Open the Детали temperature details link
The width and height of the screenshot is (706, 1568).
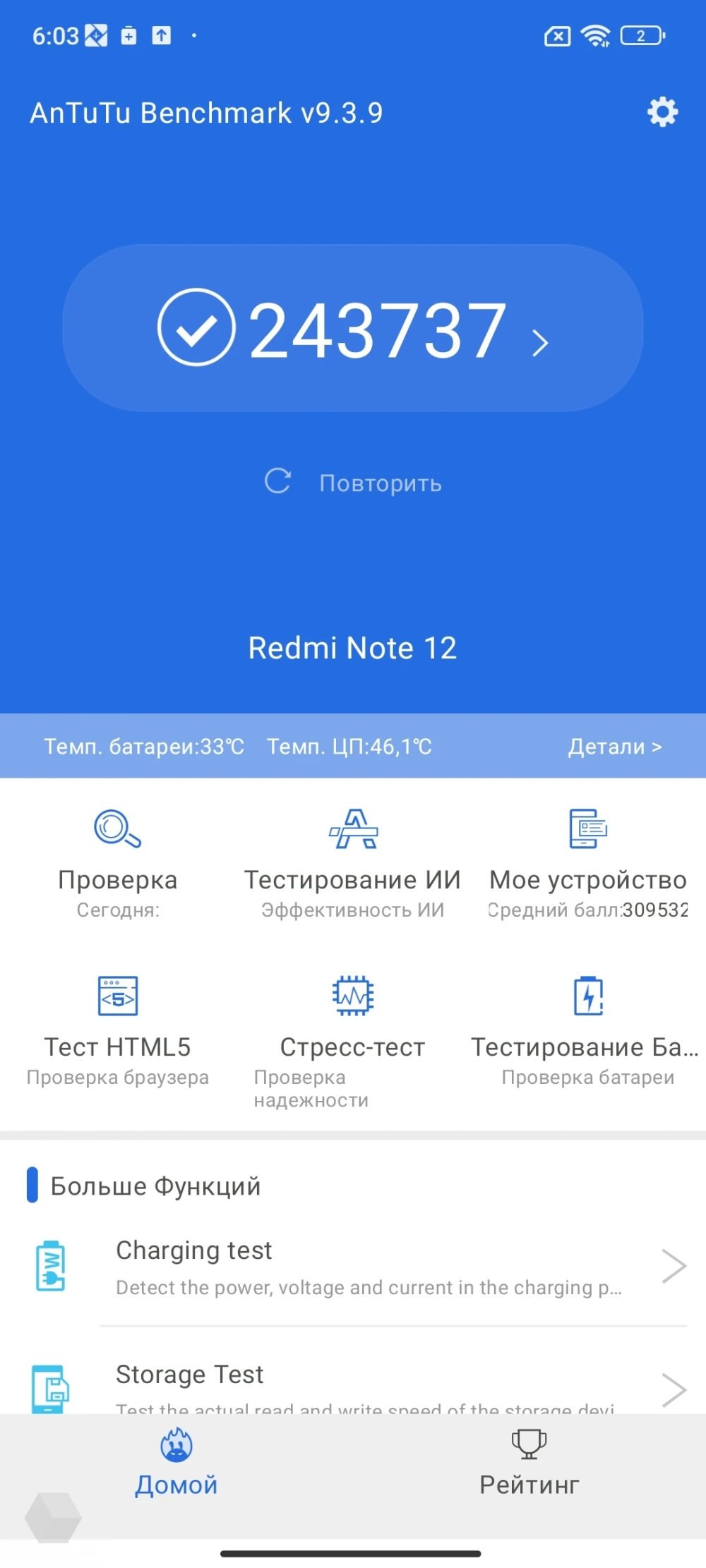614,747
